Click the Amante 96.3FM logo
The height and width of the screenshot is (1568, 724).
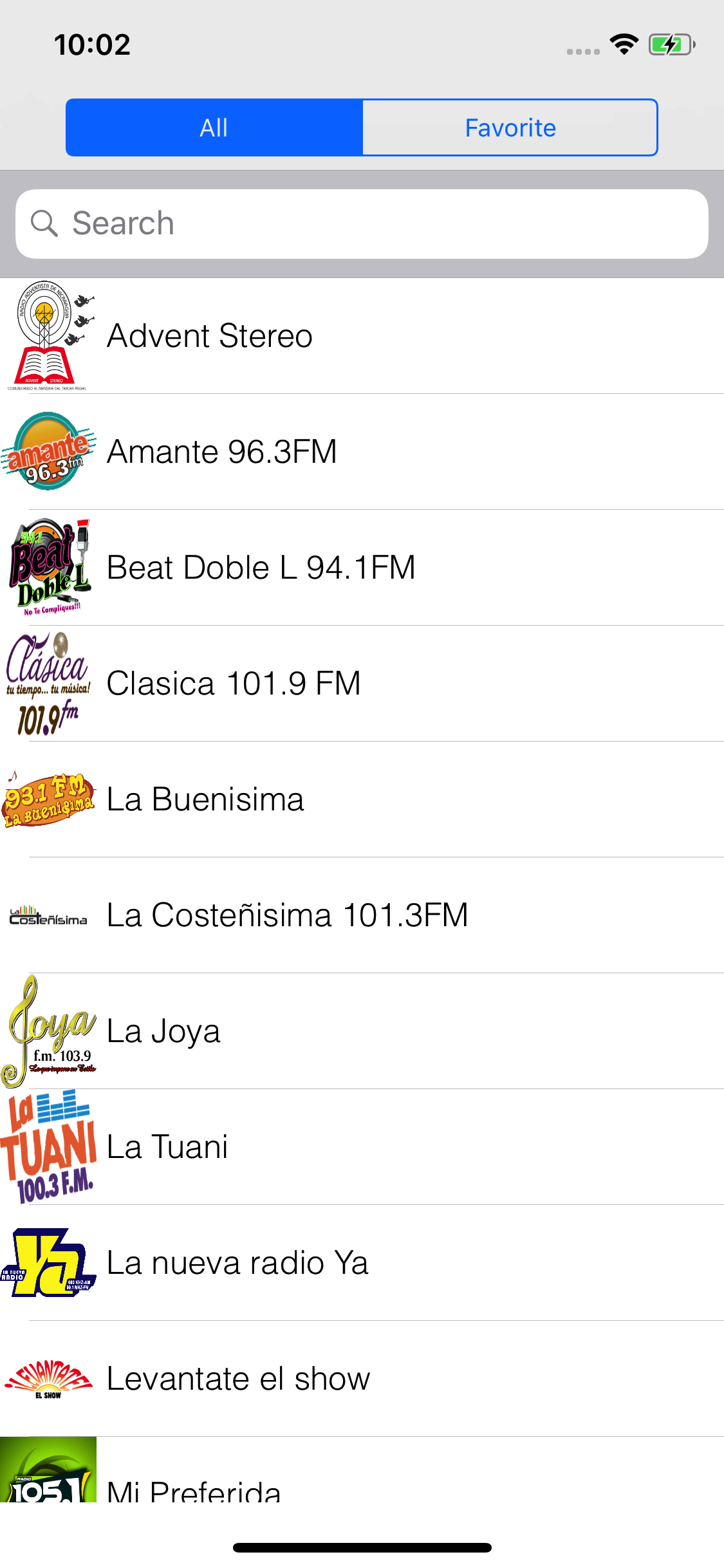(48, 451)
